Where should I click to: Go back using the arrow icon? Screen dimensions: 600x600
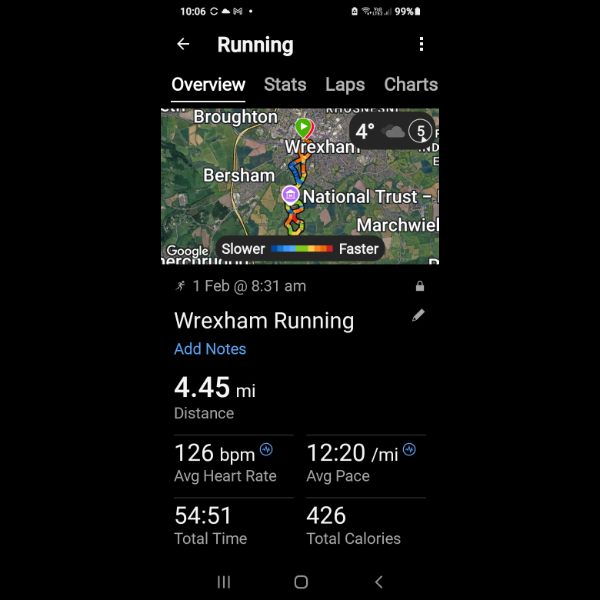click(x=183, y=44)
